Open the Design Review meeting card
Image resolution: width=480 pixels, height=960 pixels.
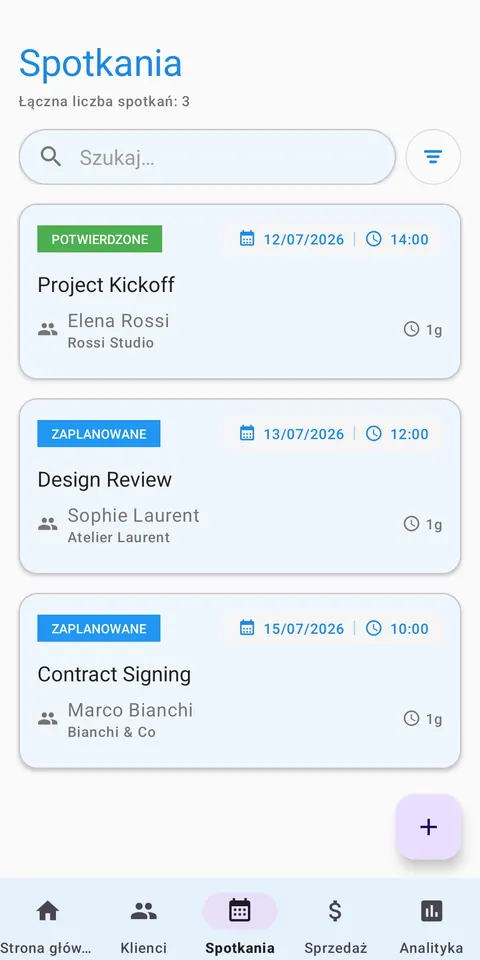click(x=240, y=486)
